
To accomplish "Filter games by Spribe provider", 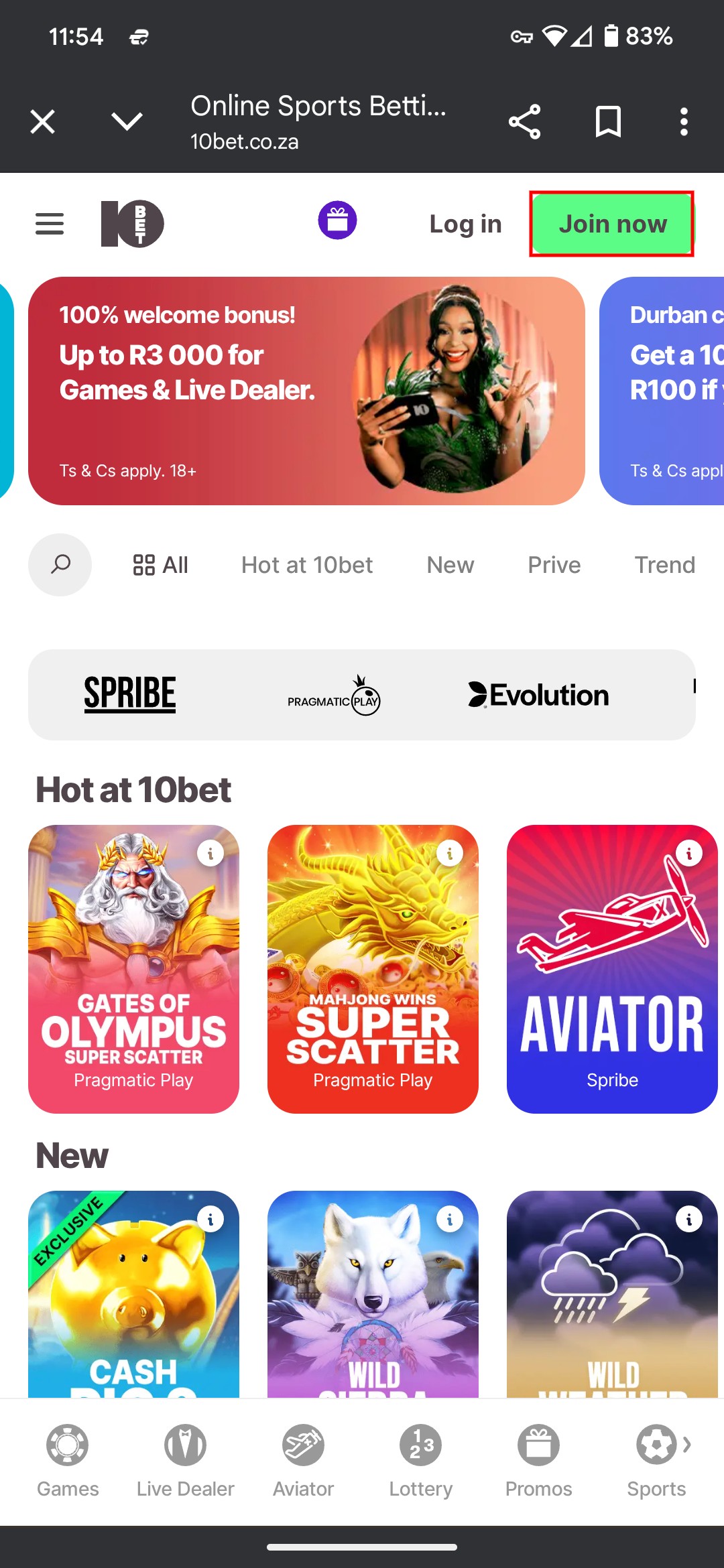I will pyautogui.click(x=130, y=695).
